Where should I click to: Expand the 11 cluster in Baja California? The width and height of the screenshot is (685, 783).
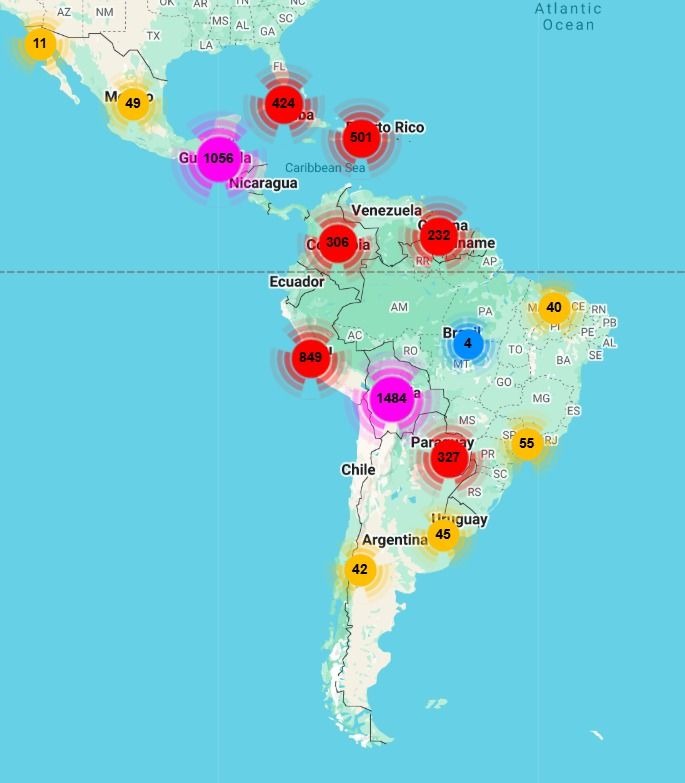point(39,44)
